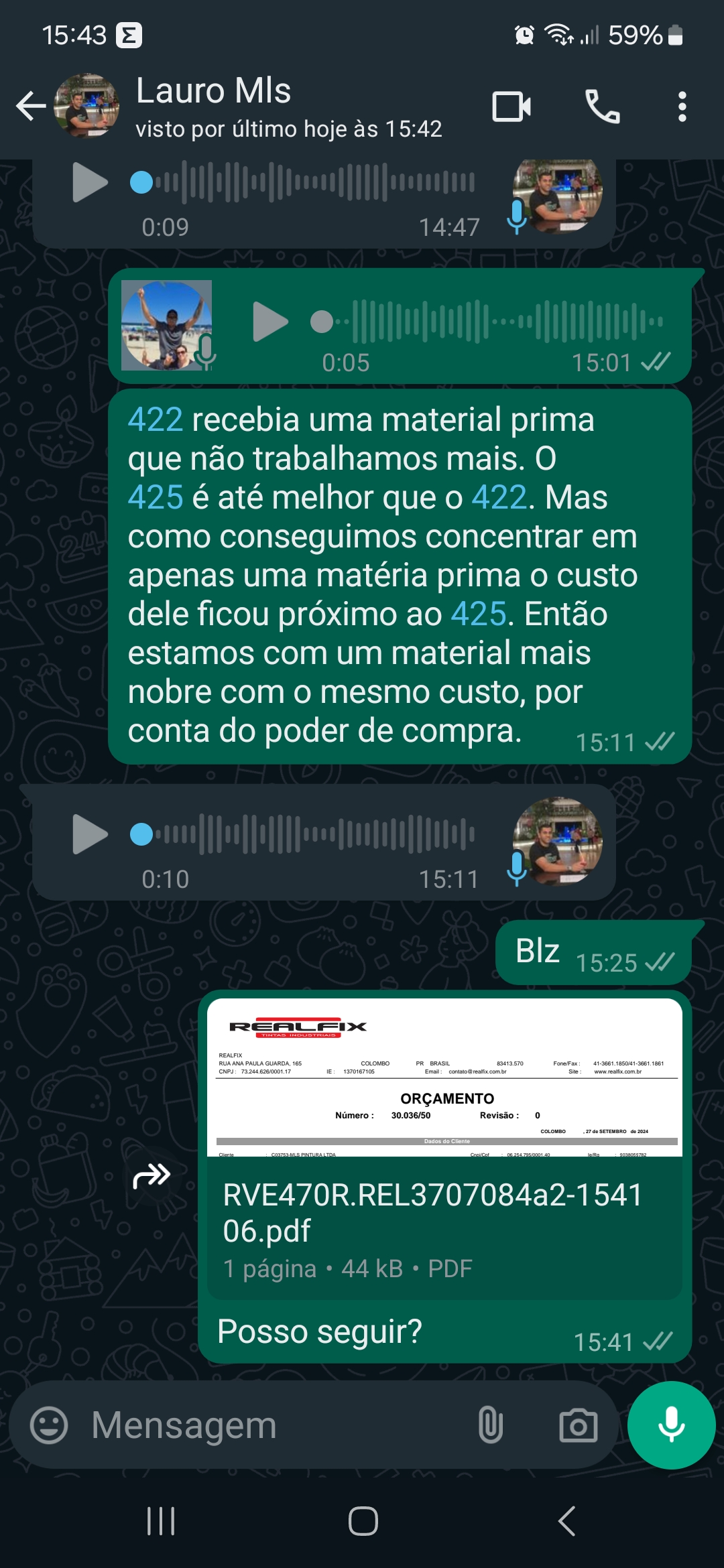The image size is (724, 1568).
Task: Open the RVE470R.REL3707084a2-154106.pdf document
Action: (x=444, y=1146)
